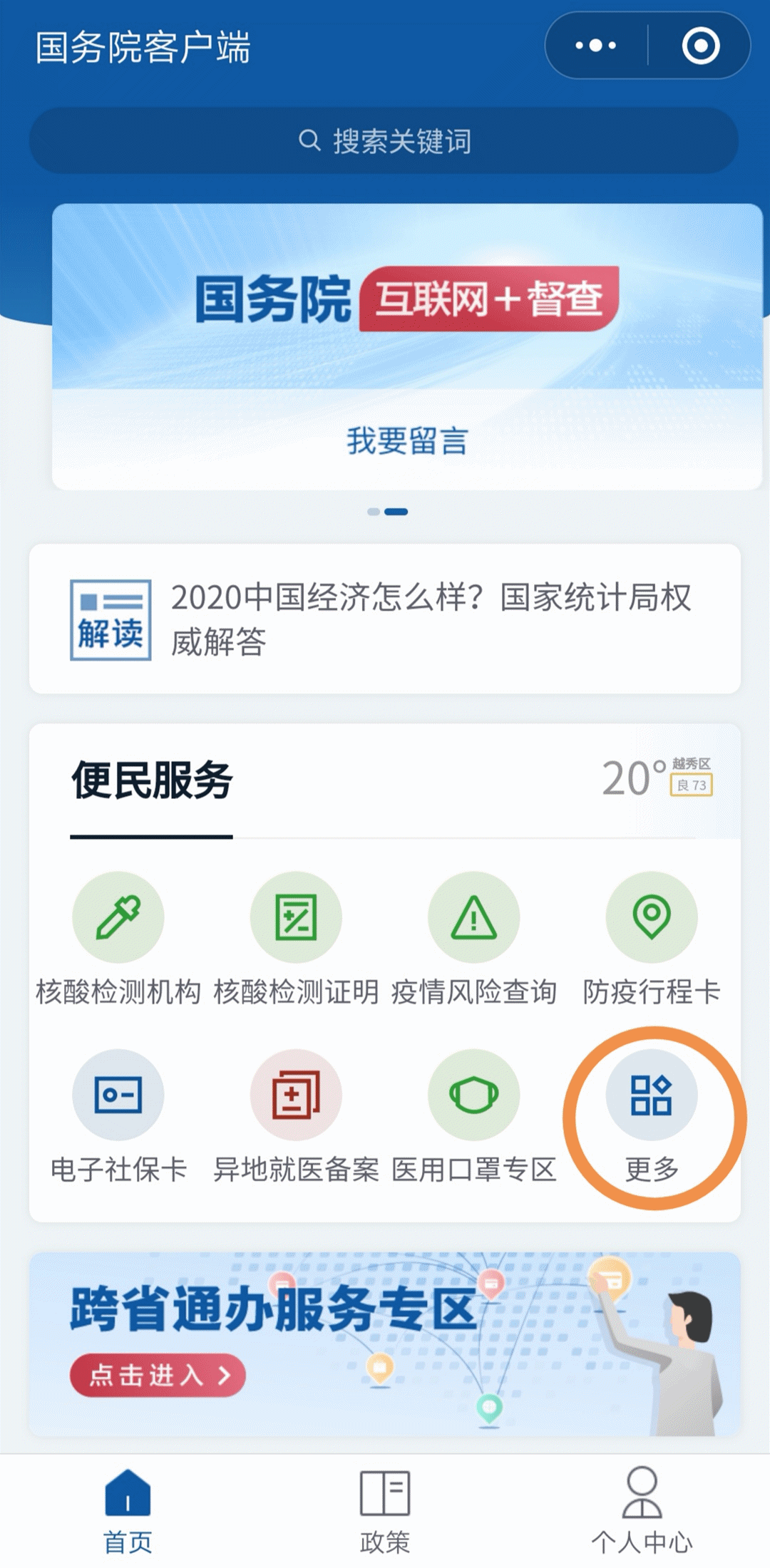Open the 互联网+督查 banner
This screenshot has width=770, height=1568.
406,299
